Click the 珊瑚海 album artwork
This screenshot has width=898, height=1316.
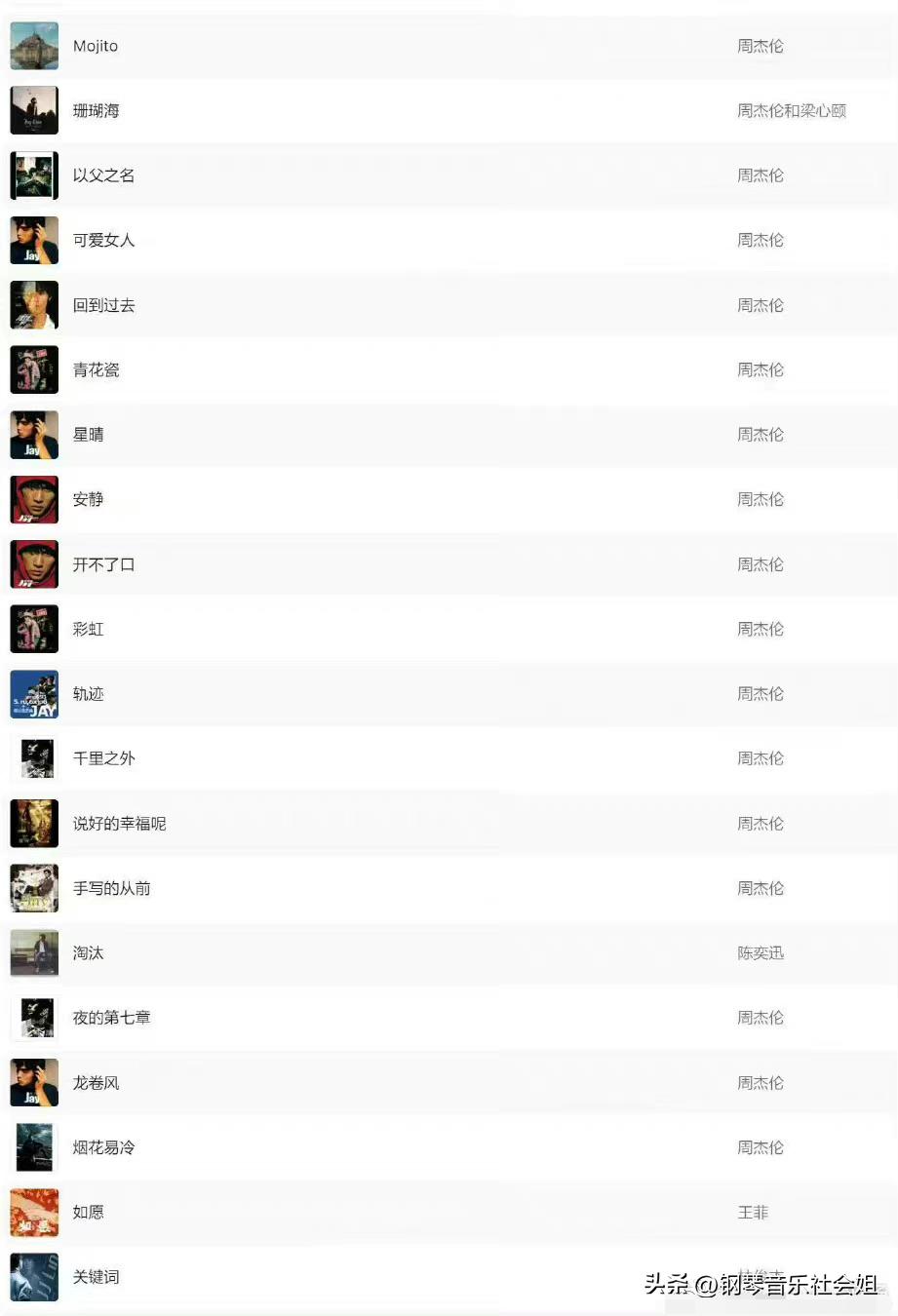[x=34, y=110]
